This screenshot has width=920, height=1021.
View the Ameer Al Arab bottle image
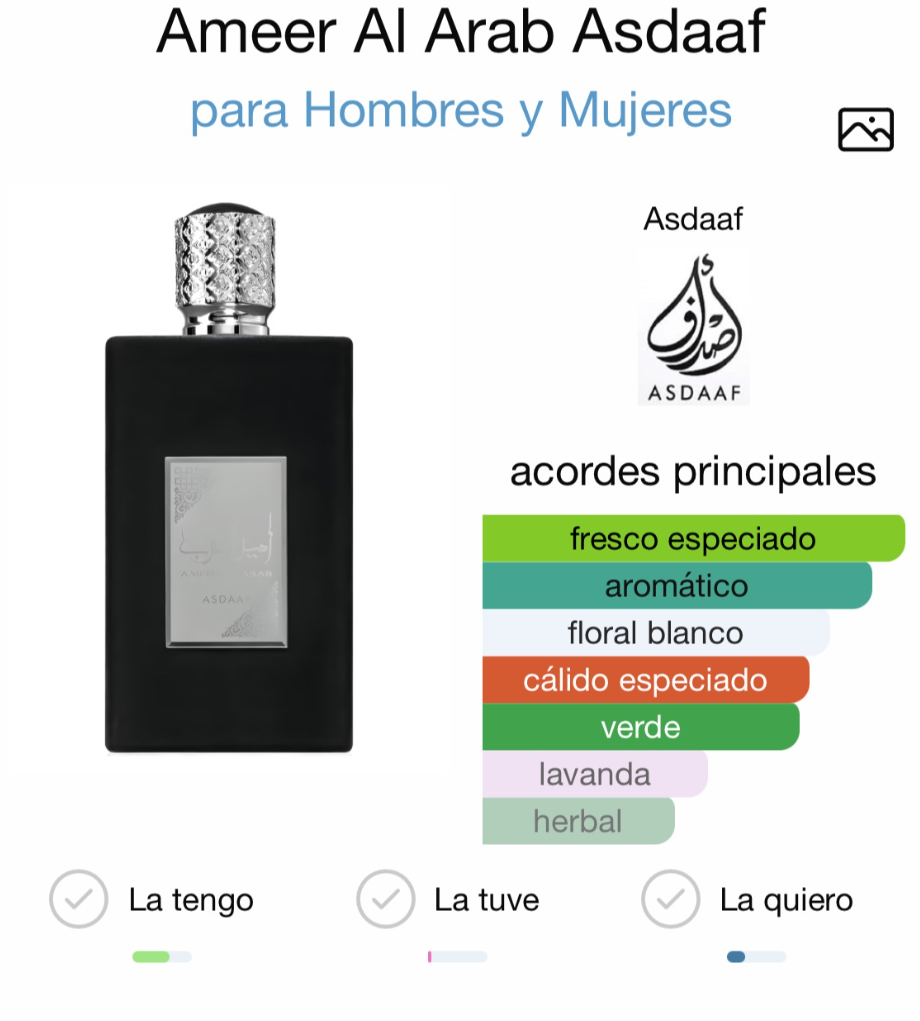(x=229, y=480)
